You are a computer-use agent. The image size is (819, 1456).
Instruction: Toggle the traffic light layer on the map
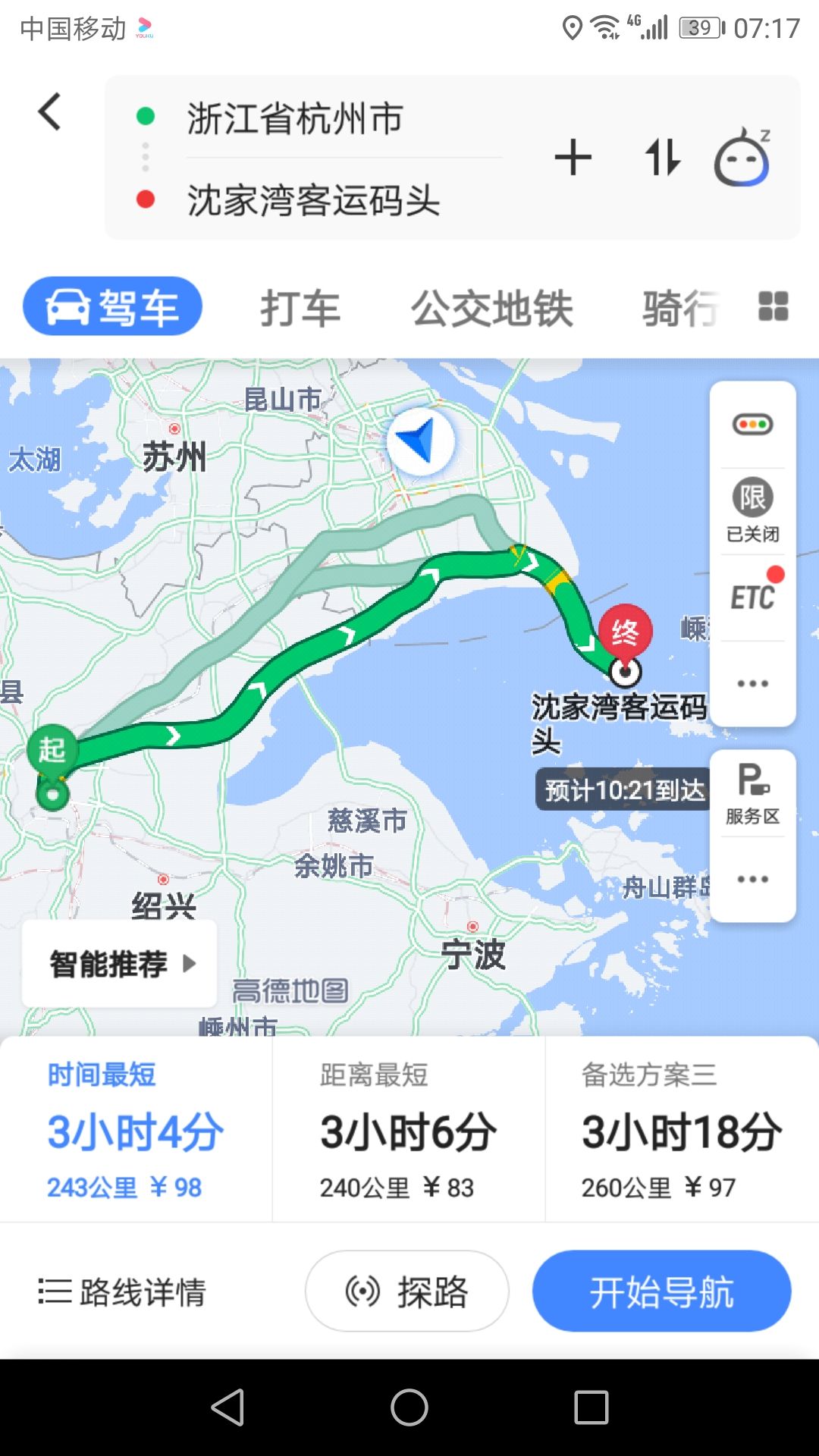[753, 424]
